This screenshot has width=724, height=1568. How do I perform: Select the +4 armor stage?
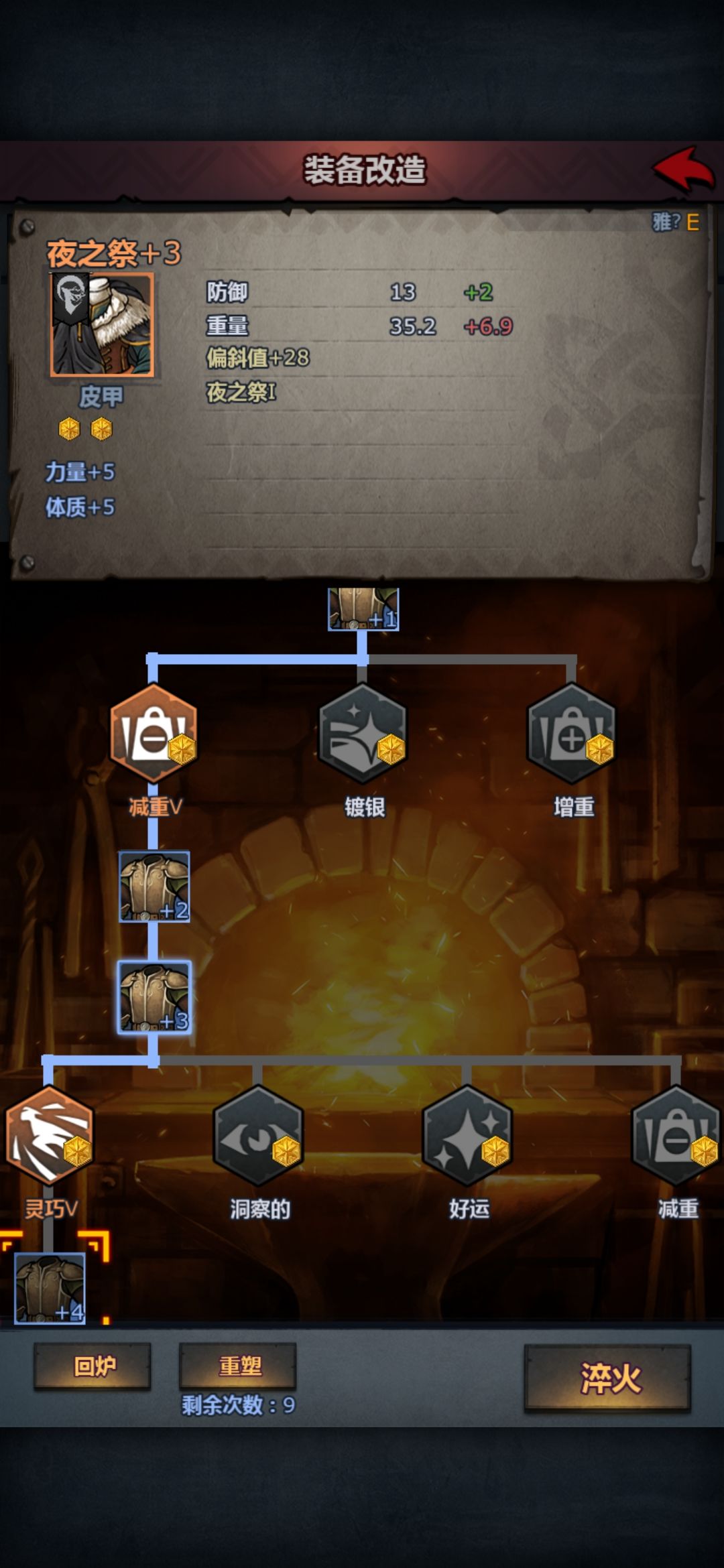click(50, 1288)
